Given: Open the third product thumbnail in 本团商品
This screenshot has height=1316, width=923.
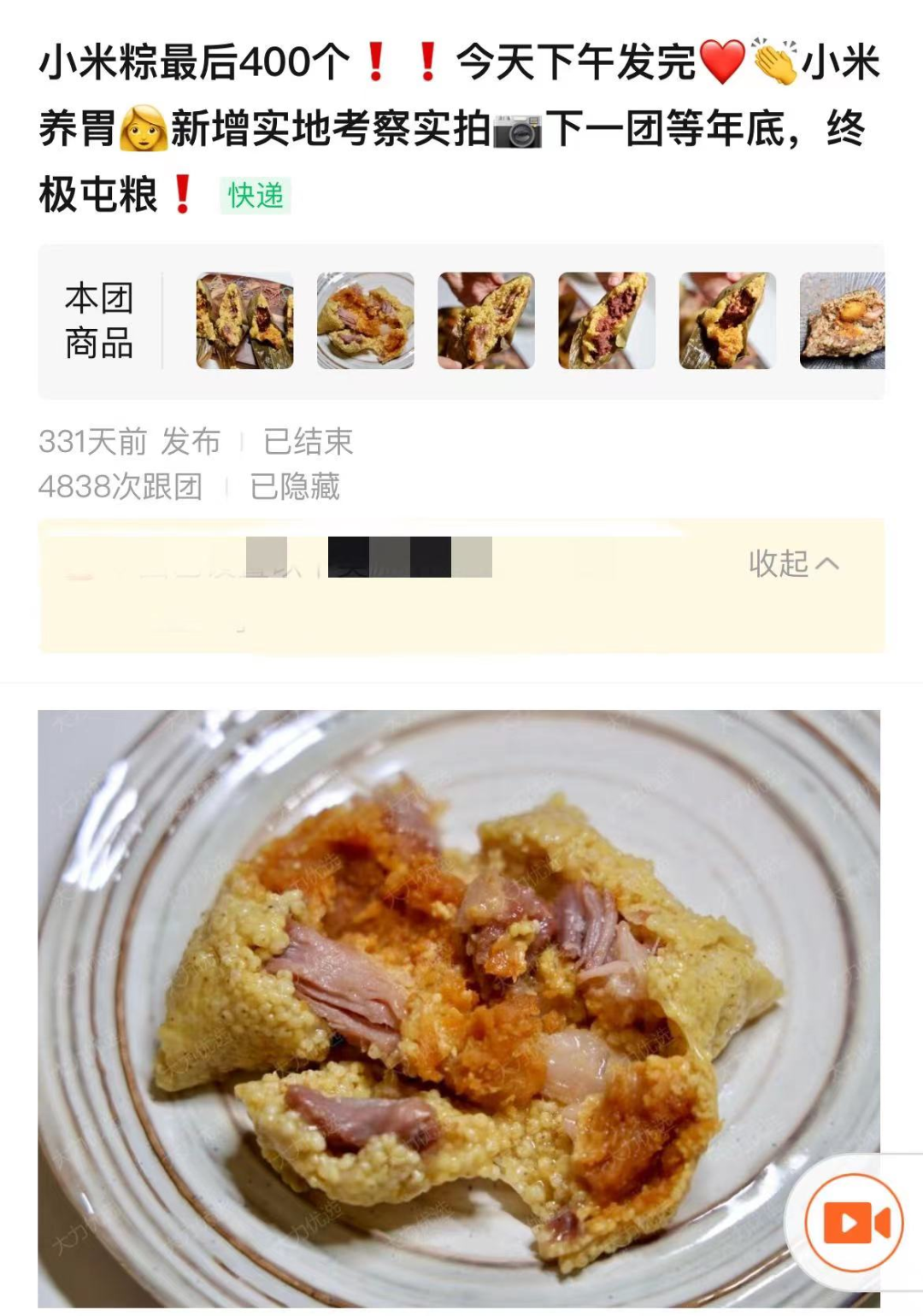Looking at the screenshot, I should tap(486, 321).
